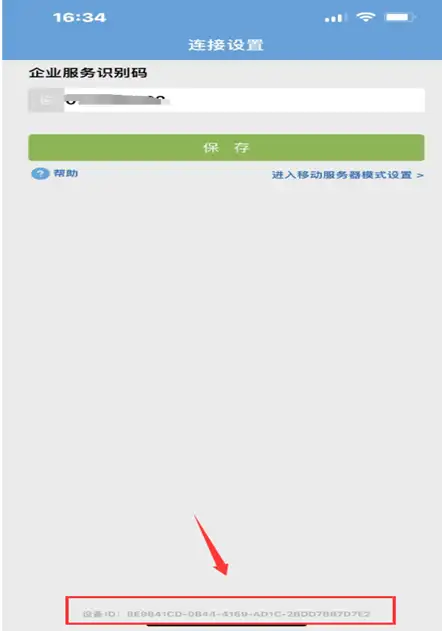
Task: Open 进入移动服务器模式设置
Action: coord(347,175)
